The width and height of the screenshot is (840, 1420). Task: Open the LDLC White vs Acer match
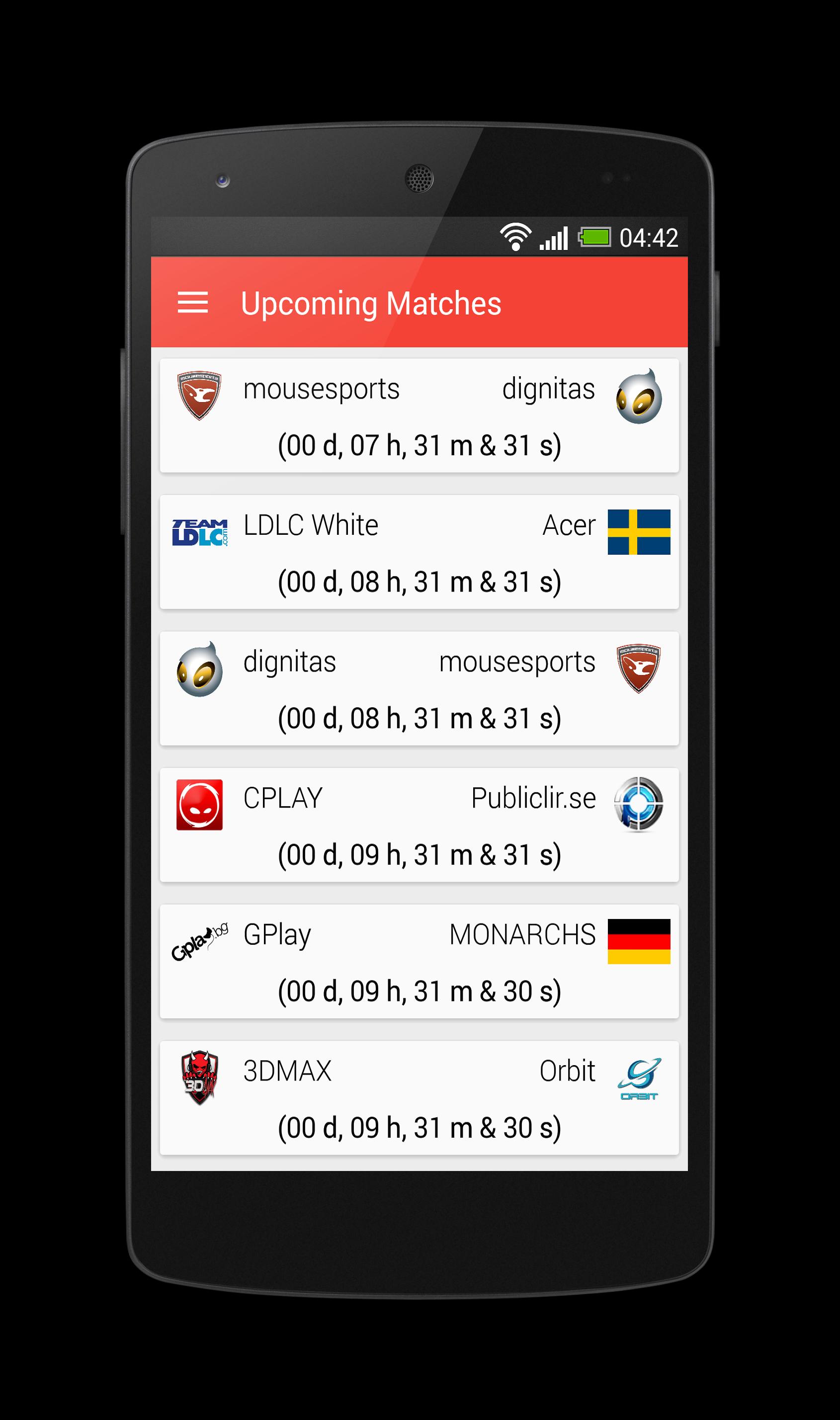(x=419, y=552)
